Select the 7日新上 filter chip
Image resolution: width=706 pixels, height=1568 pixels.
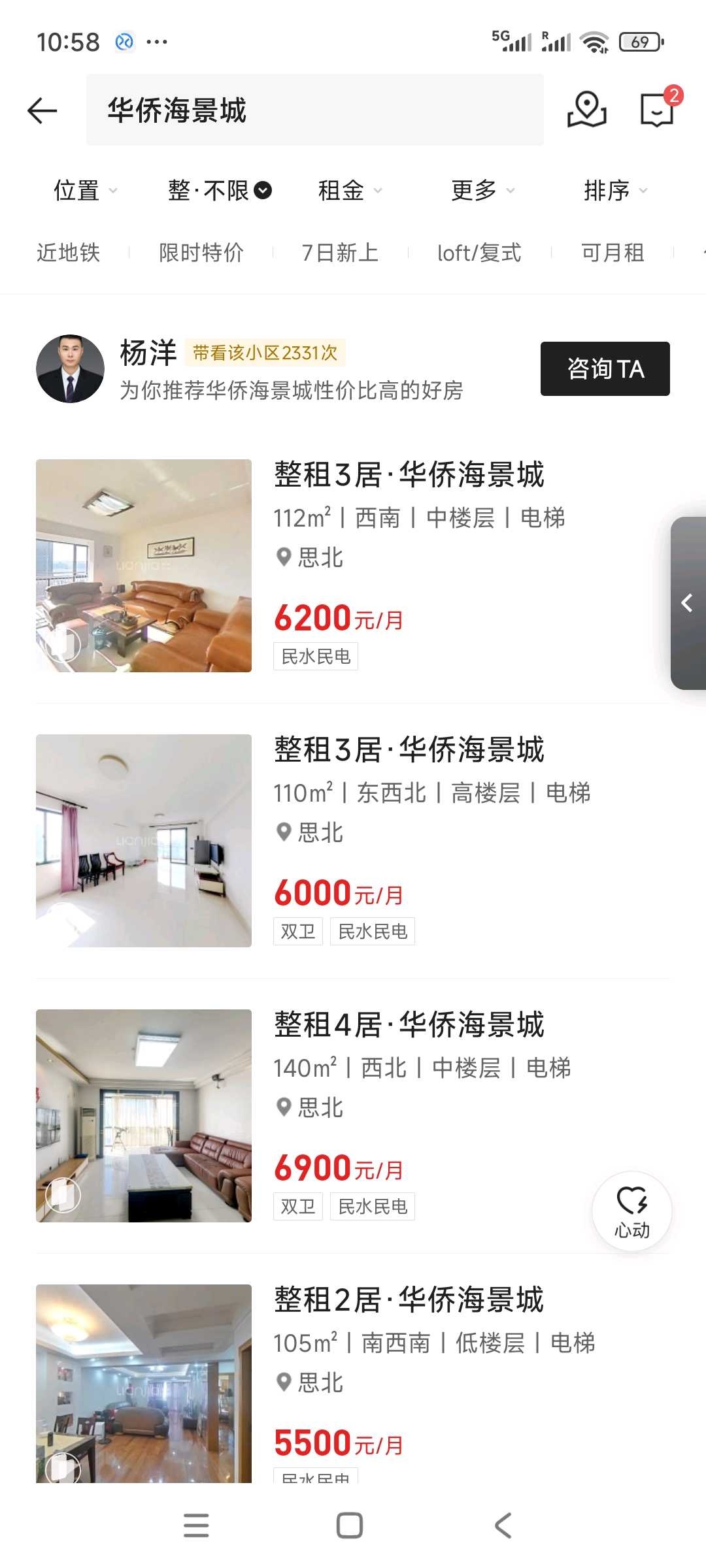[340, 252]
